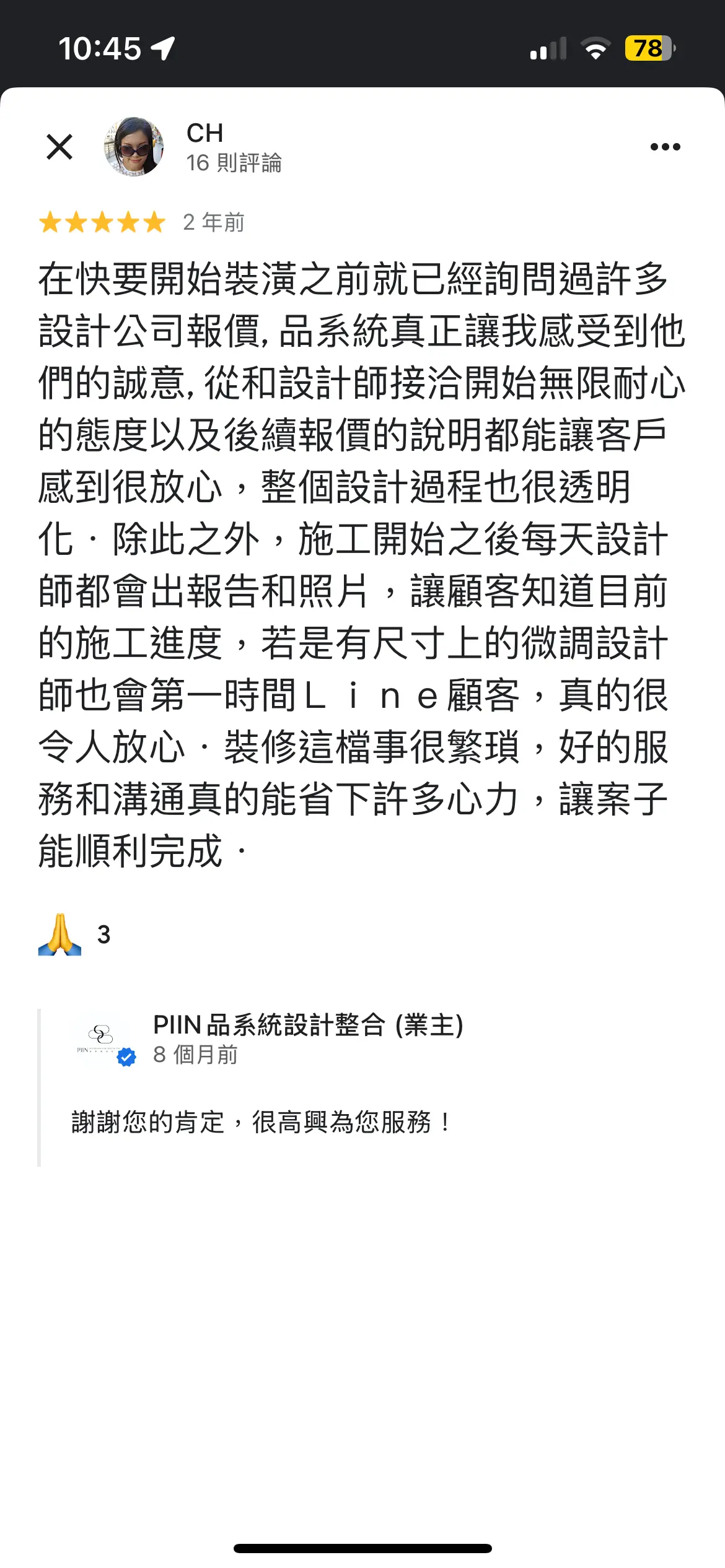Open reviewer CH's profile picture
This screenshot has width=725, height=1568.
click(134, 147)
